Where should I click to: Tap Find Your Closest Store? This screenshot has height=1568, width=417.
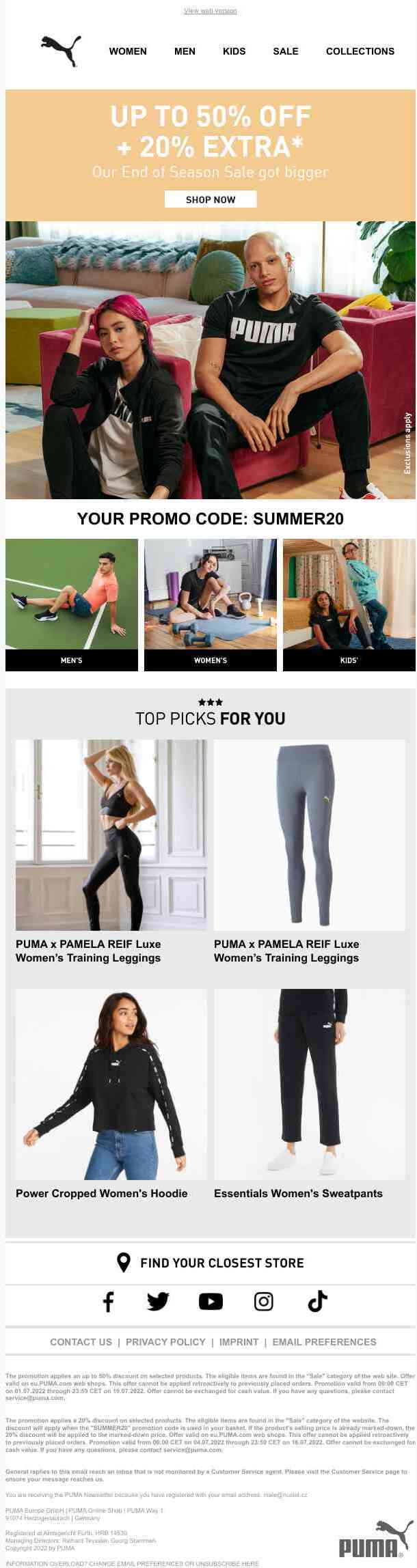click(x=211, y=1263)
